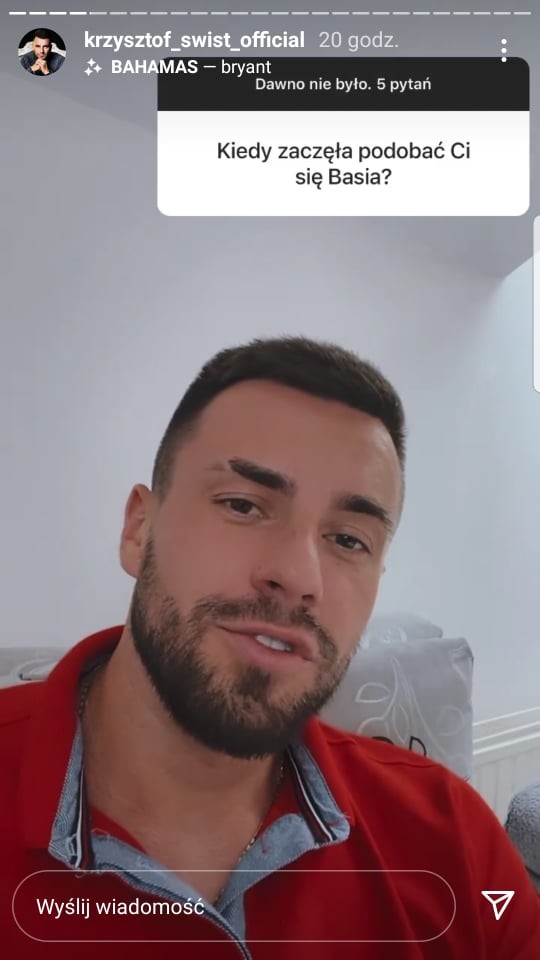540x960 pixels.
Task: Open the three-dot story options menu
Action: click(x=503, y=50)
